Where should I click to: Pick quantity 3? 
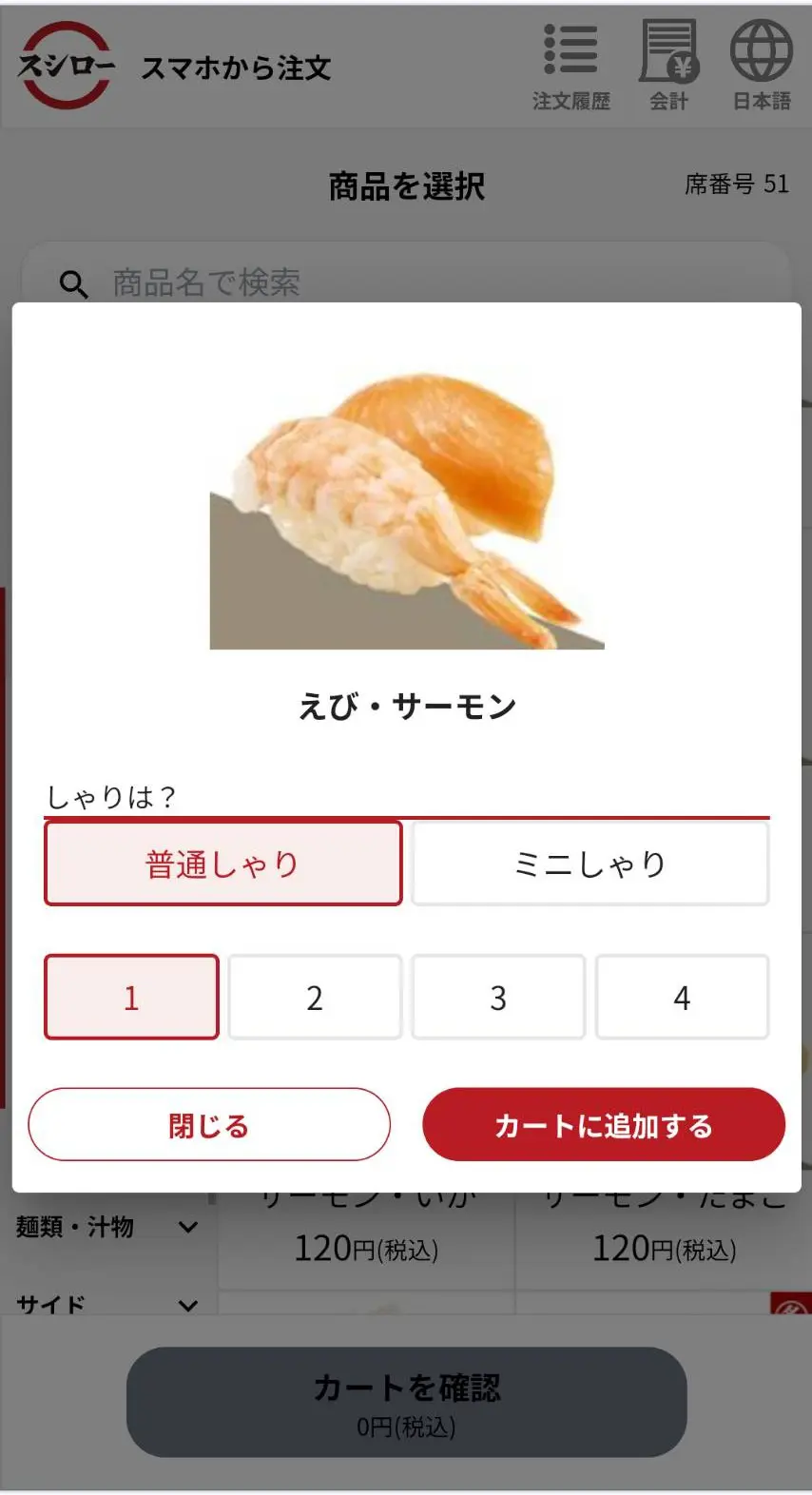(497, 997)
